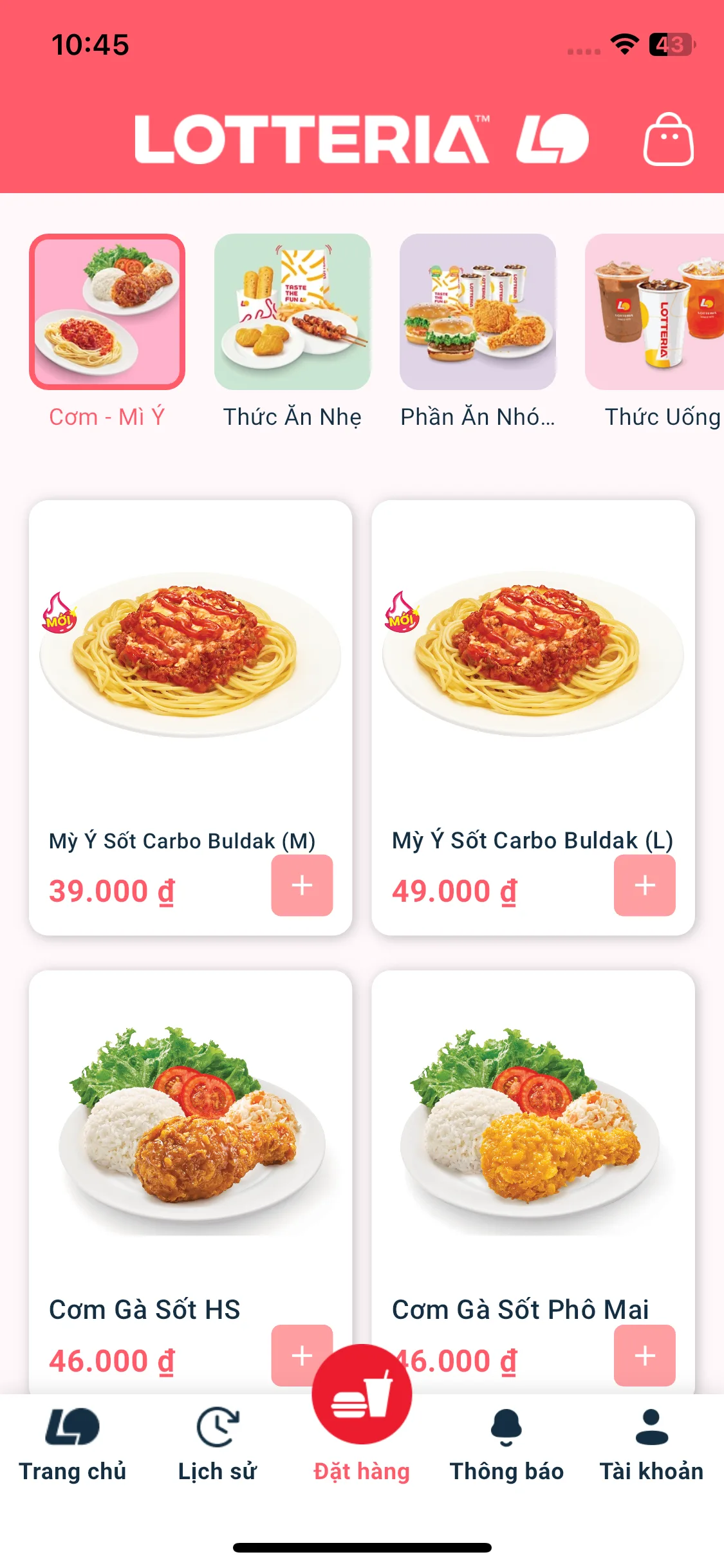Switch to the Tài khoản account tab
This screenshot has width=724, height=1568.
click(x=651, y=1445)
